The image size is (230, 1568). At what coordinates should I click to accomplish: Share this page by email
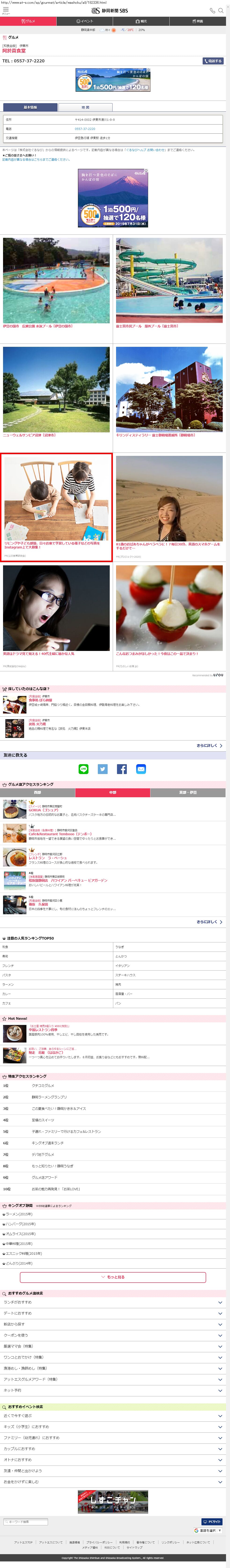pos(141,769)
